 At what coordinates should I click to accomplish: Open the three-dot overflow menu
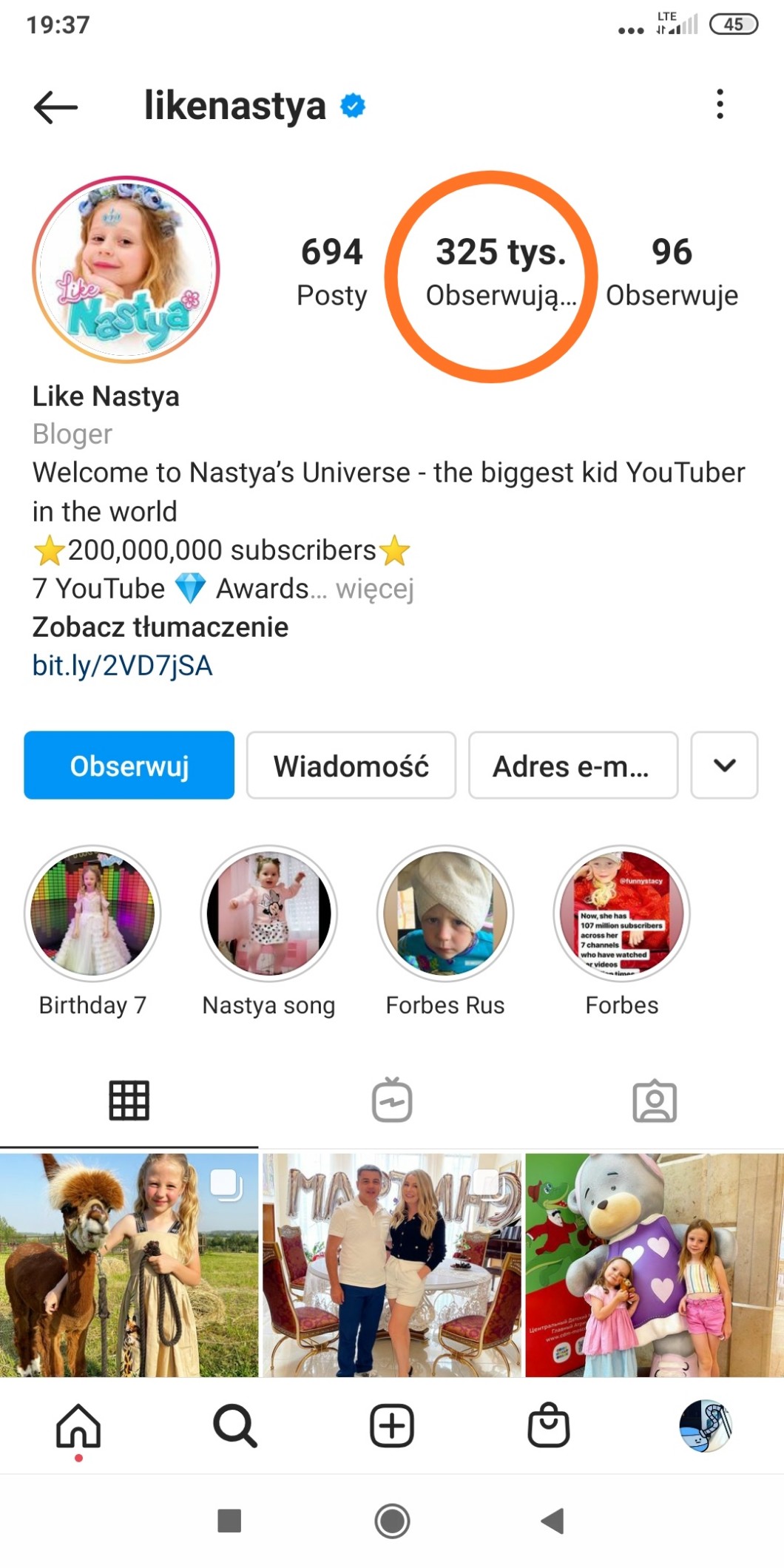point(720,104)
